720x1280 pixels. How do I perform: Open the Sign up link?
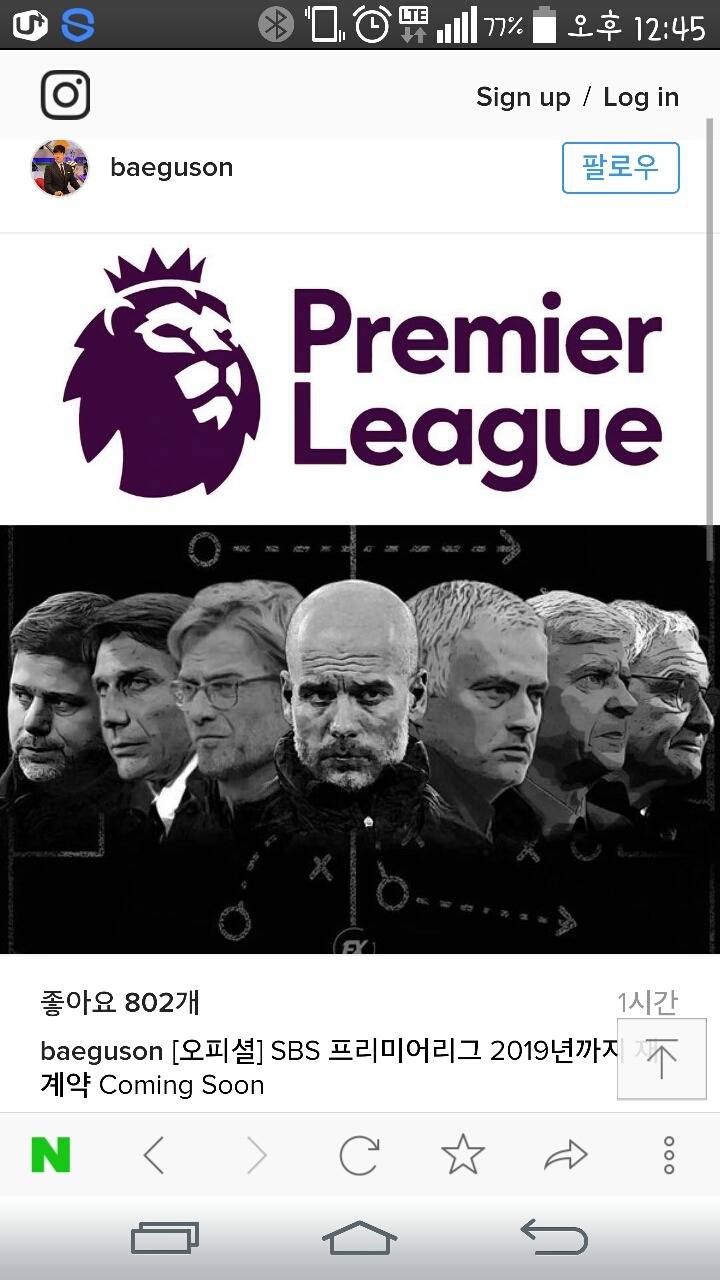[x=522, y=97]
